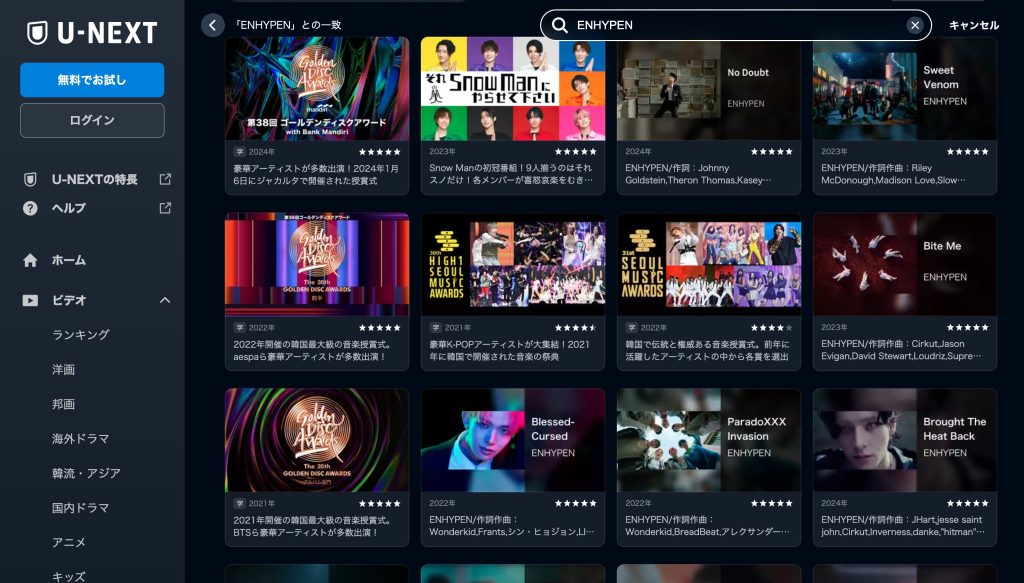Browse the 洋画 category
Screen dimensions: 1024x583
click(63, 370)
